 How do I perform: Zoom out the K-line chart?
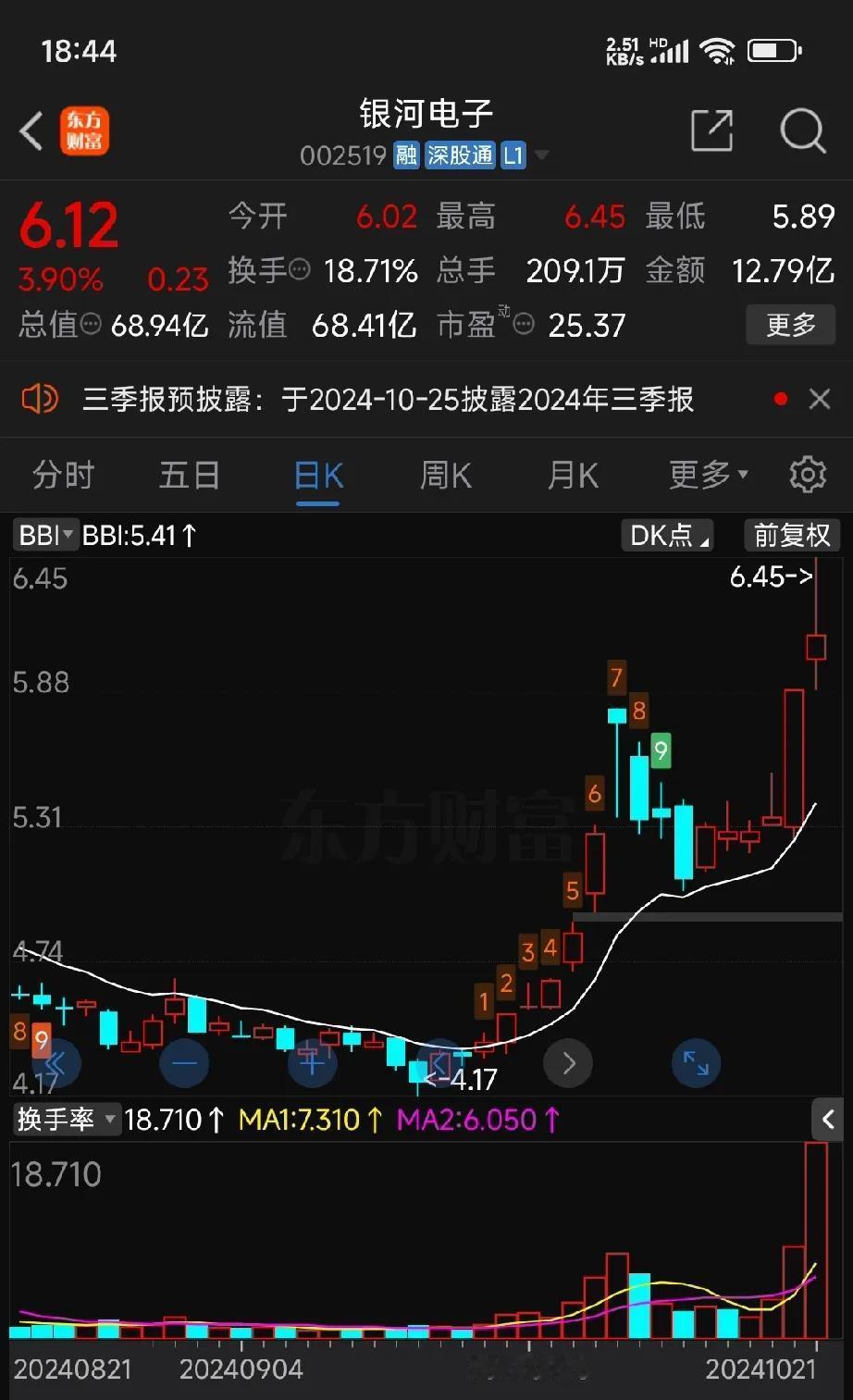[x=184, y=1063]
